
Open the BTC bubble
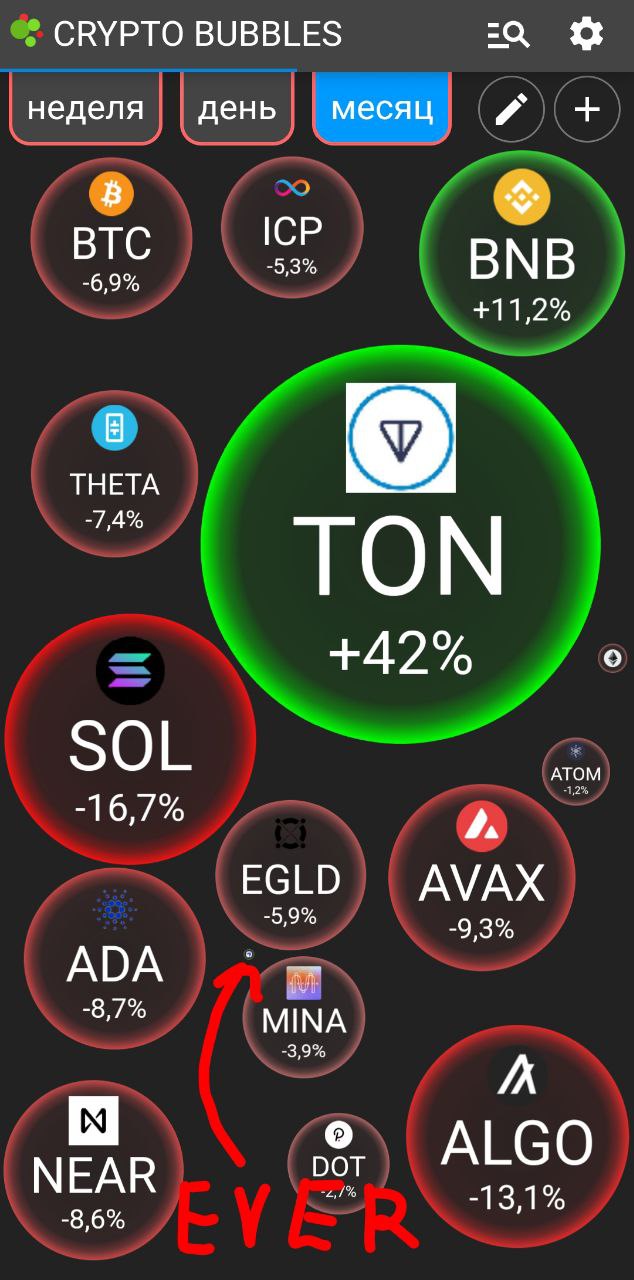click(x=111, y=237)
